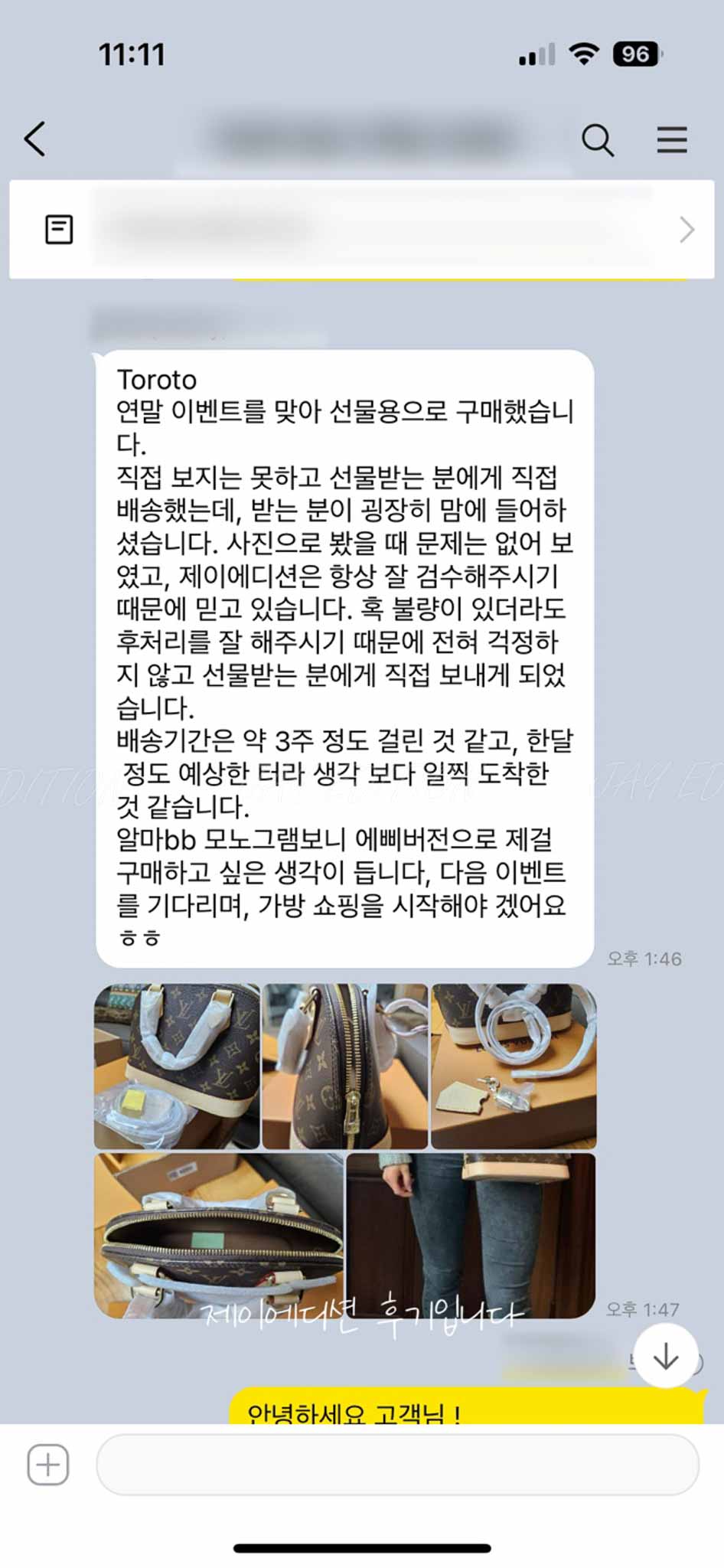View the photo of the open bag interior

tap(218, 1235)
